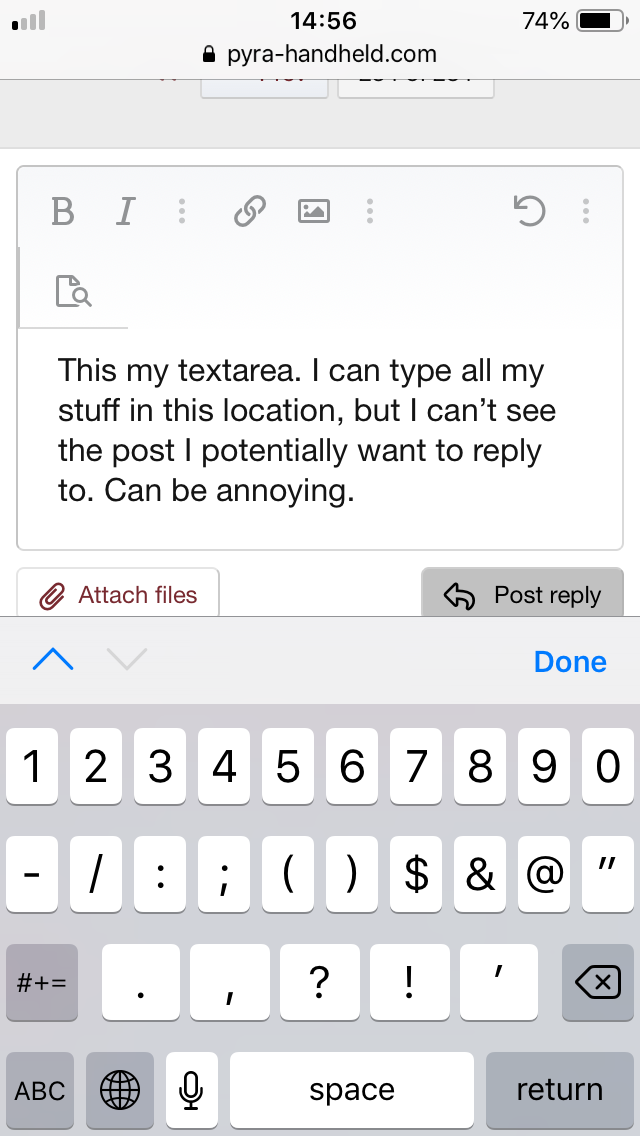Insert an image using the picture icon
Screen dimensions: 640x1136
tap(314, 211)
